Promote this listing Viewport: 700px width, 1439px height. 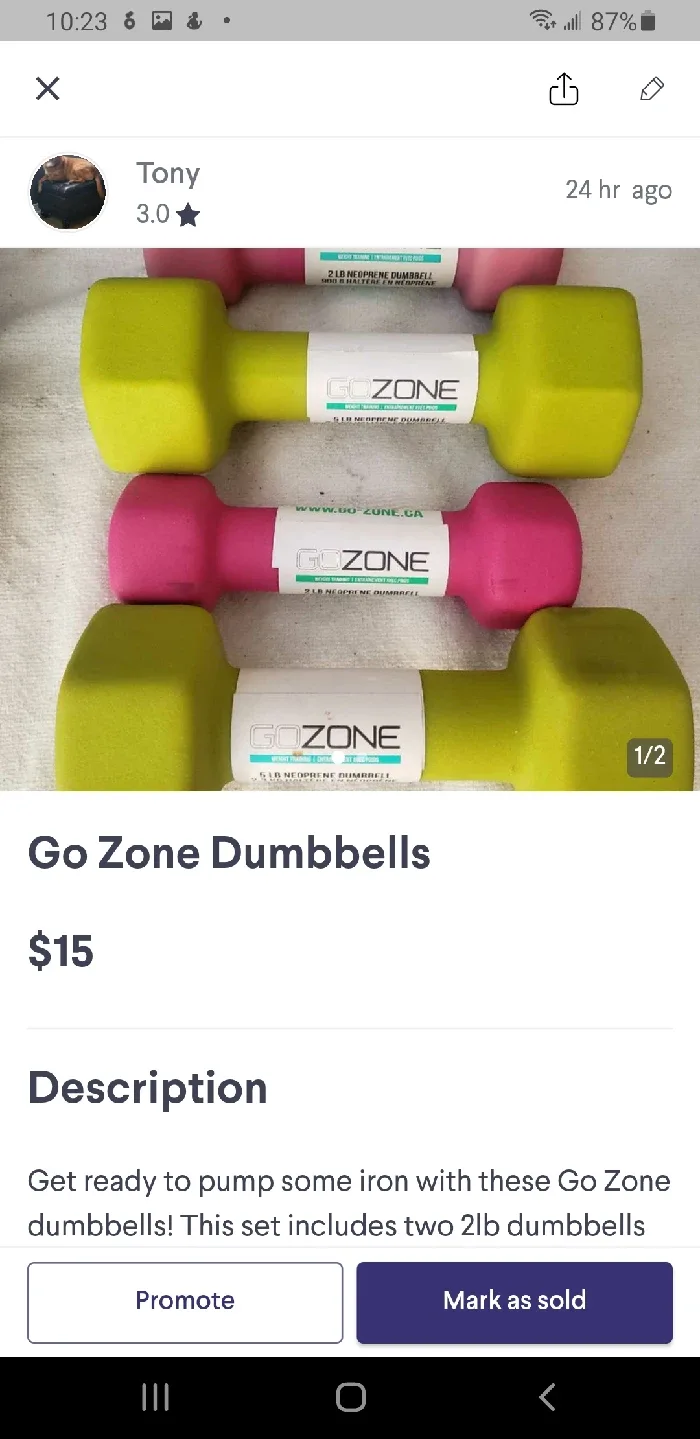(185, 1301)
